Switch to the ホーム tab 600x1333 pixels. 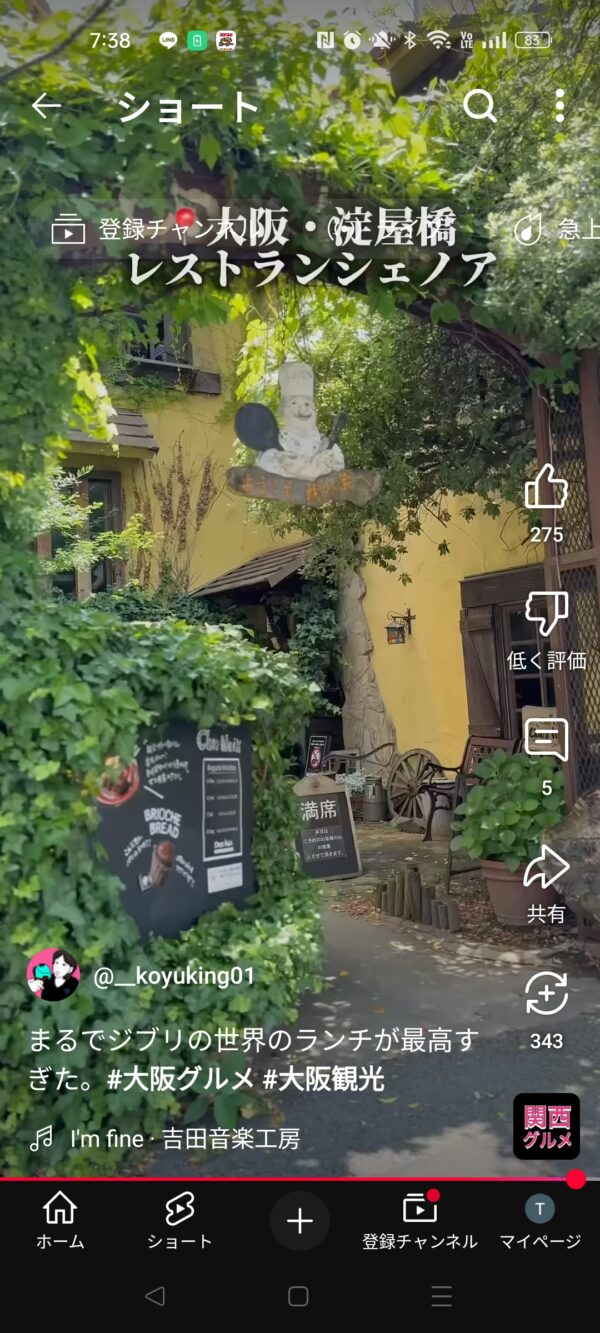[60, 1220]
